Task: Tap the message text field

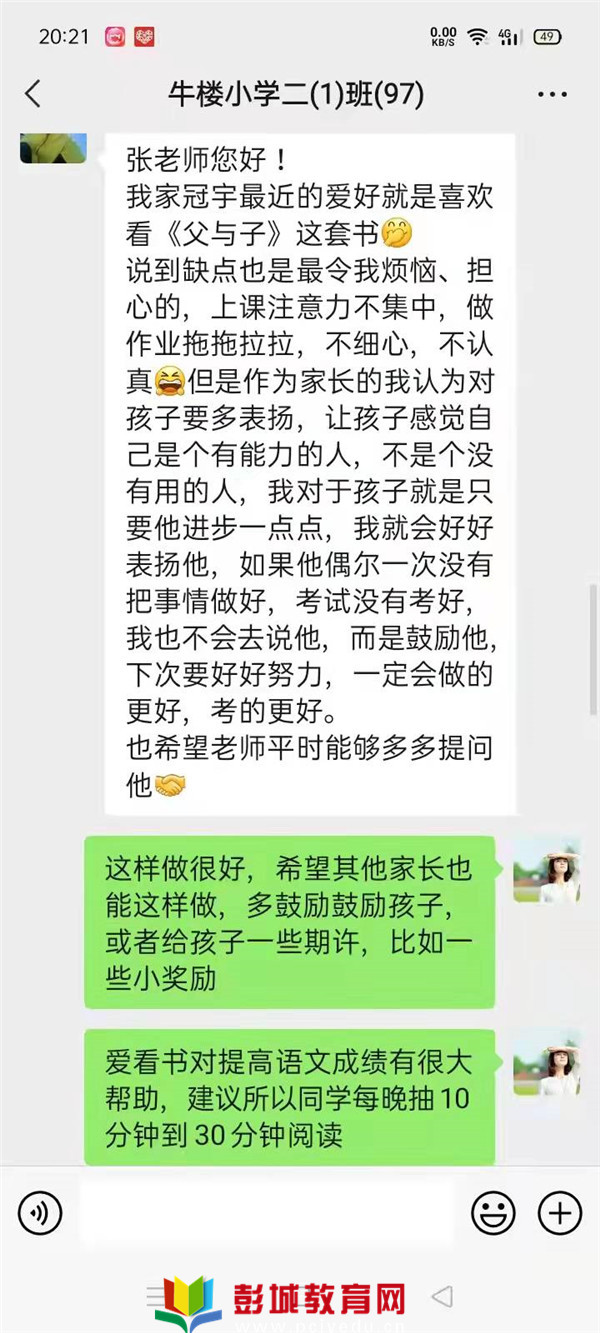Action: 265,1213
